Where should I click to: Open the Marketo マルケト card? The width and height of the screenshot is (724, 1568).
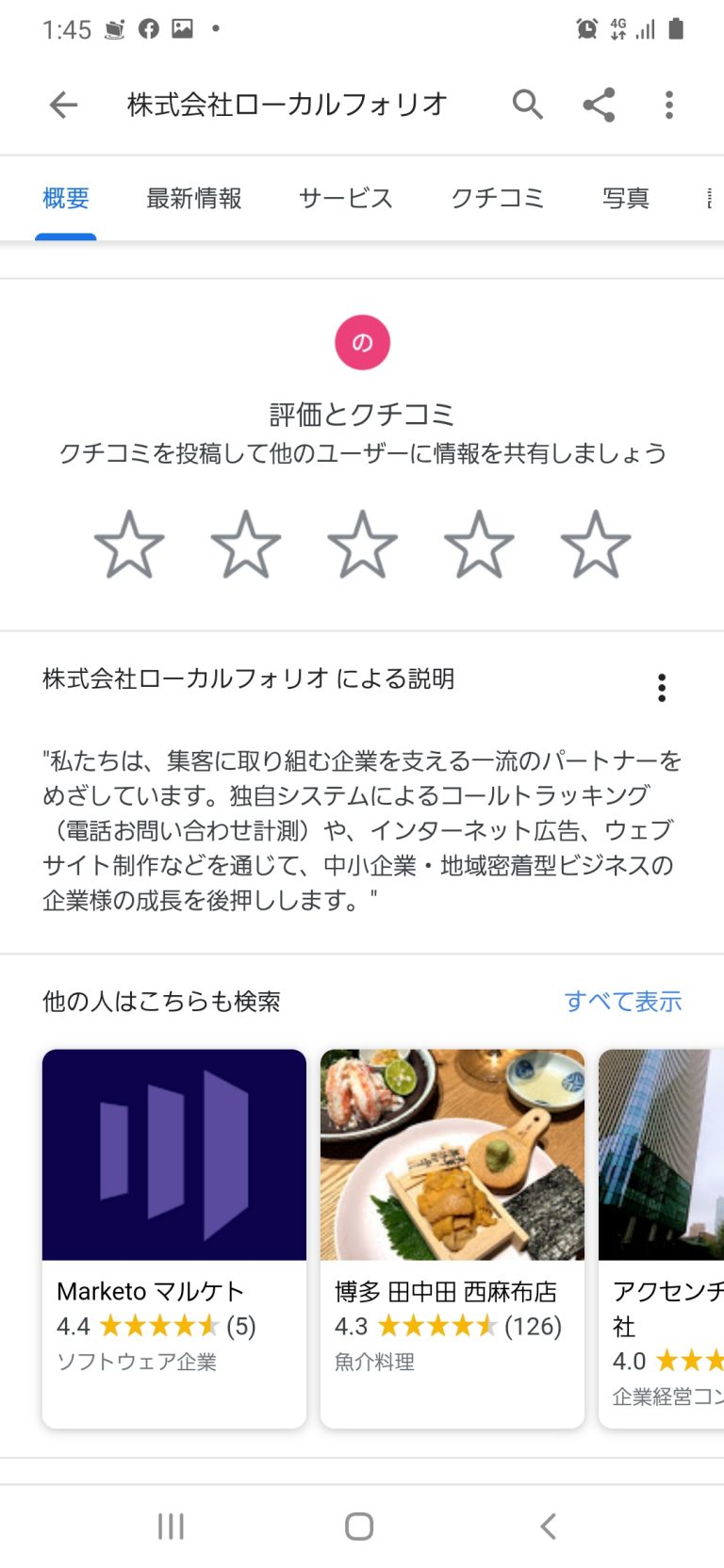[x=174, y=1238]
